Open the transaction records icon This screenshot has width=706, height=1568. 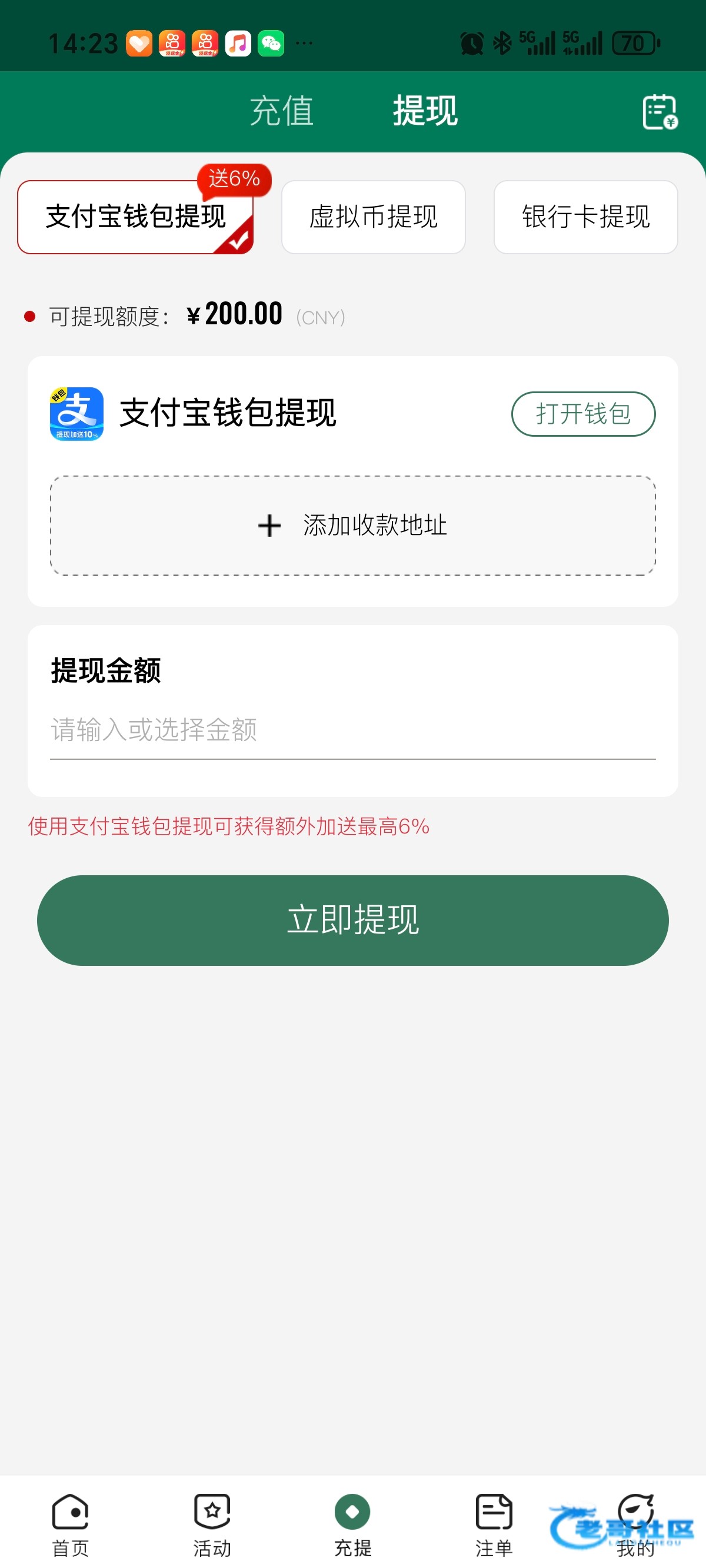(660, 112)
